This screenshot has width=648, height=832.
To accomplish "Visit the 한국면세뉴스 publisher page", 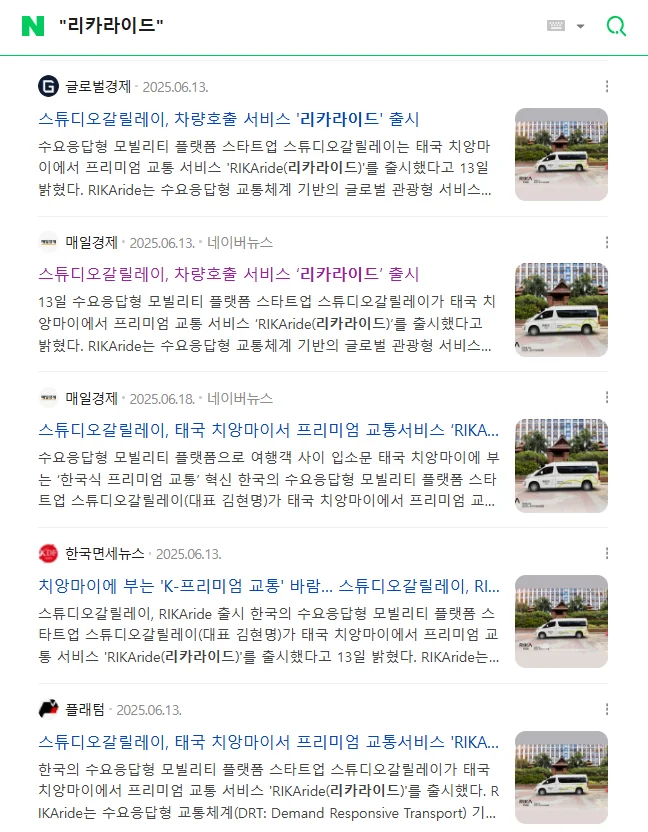I will [x=104, y=554].
